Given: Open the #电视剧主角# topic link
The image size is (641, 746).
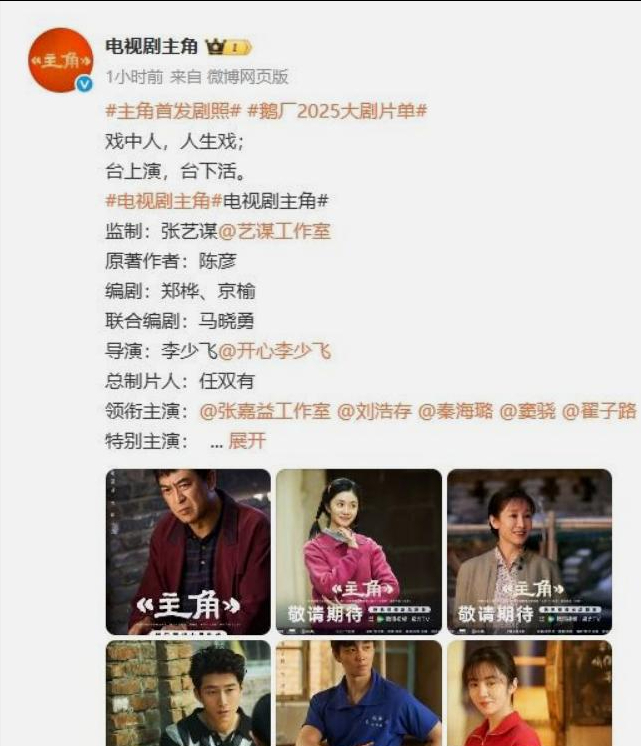Looking at the screenshot, I should (162, 200).
